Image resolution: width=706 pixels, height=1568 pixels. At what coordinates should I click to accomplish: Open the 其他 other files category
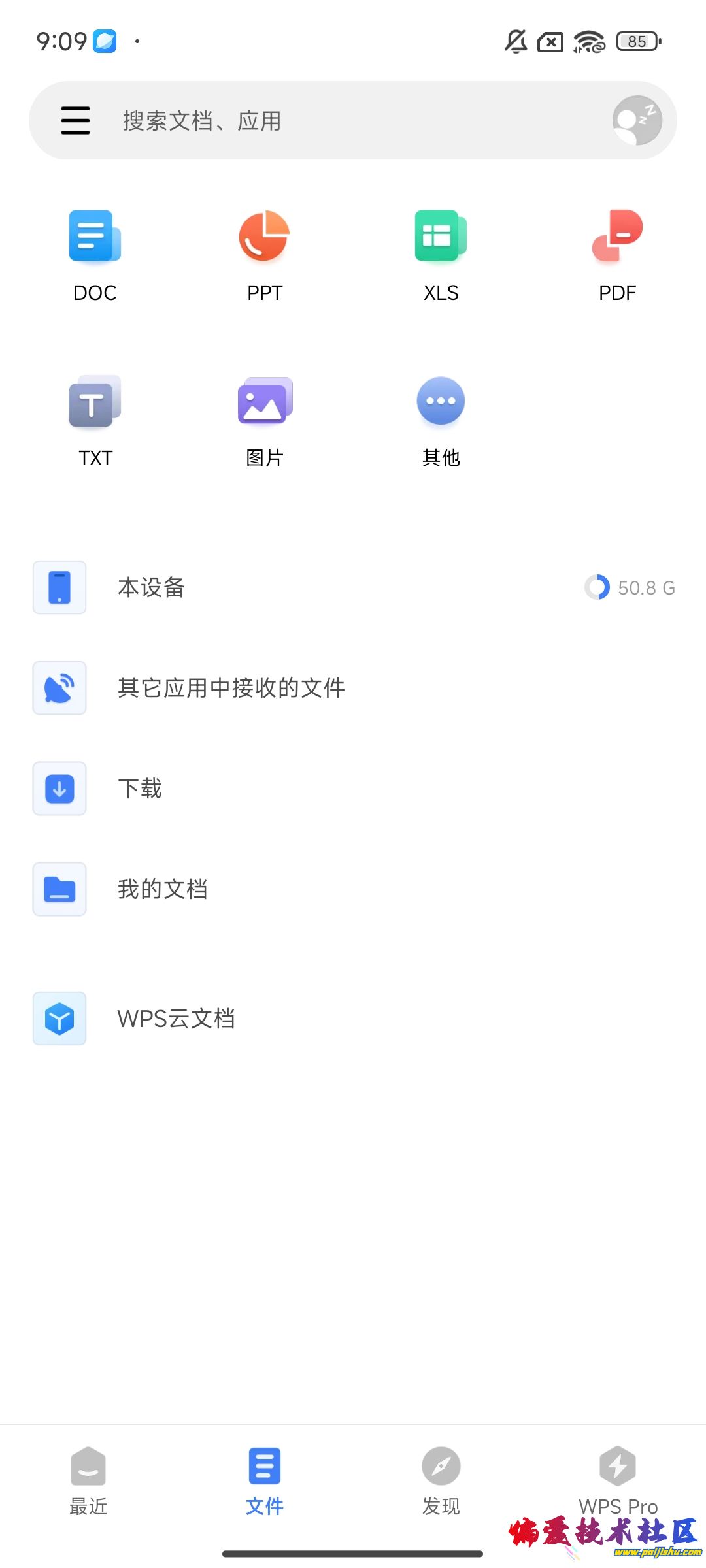click(x=441, y=420)
